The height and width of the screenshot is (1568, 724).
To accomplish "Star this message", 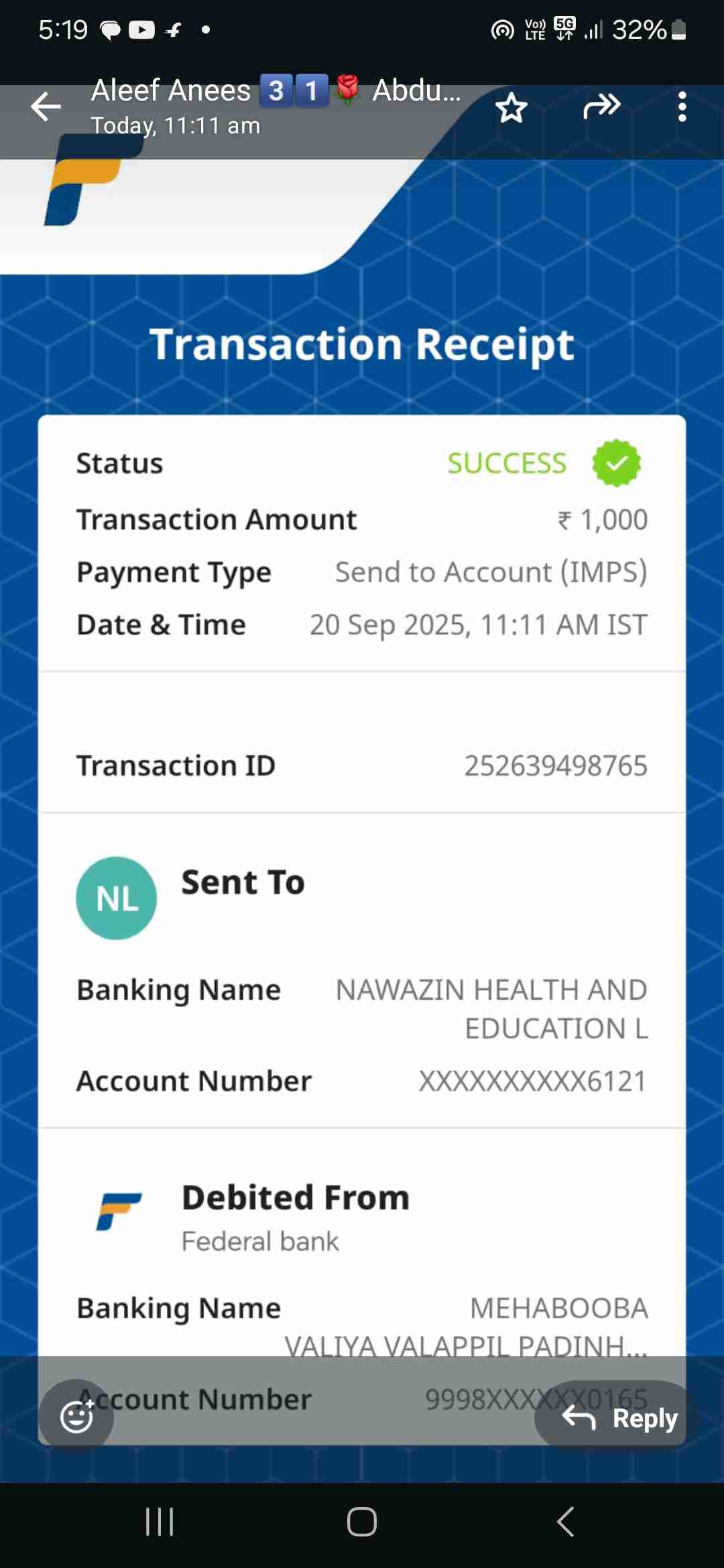I will [x=511, y=108].
